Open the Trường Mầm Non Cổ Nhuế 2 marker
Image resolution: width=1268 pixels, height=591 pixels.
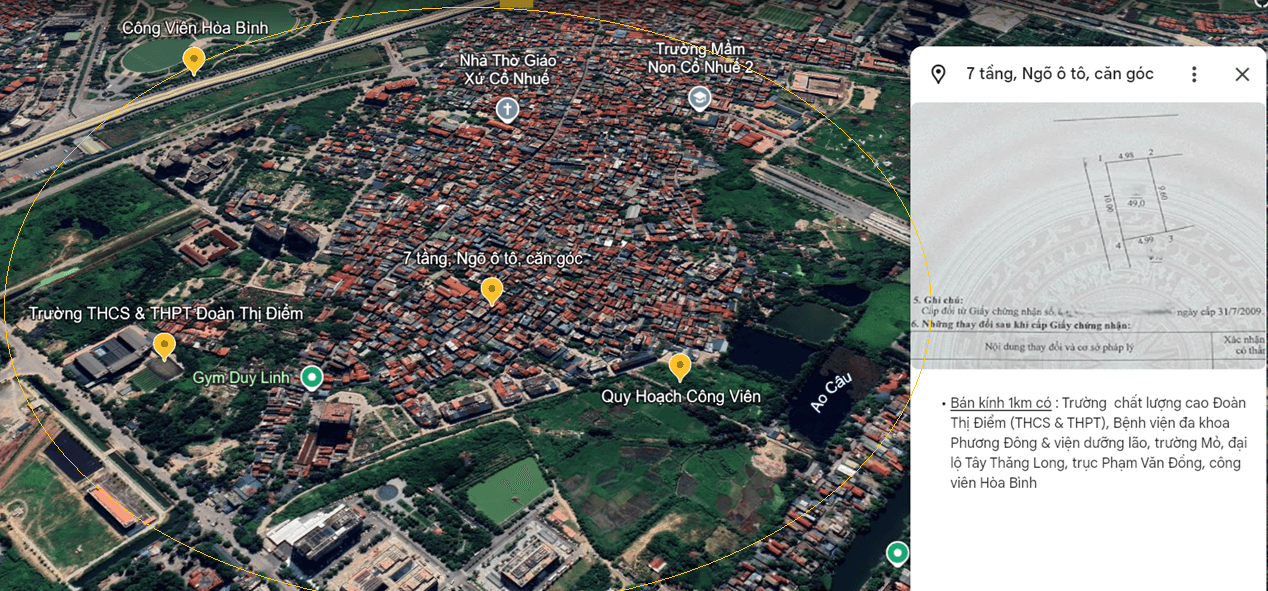(699, 98)
